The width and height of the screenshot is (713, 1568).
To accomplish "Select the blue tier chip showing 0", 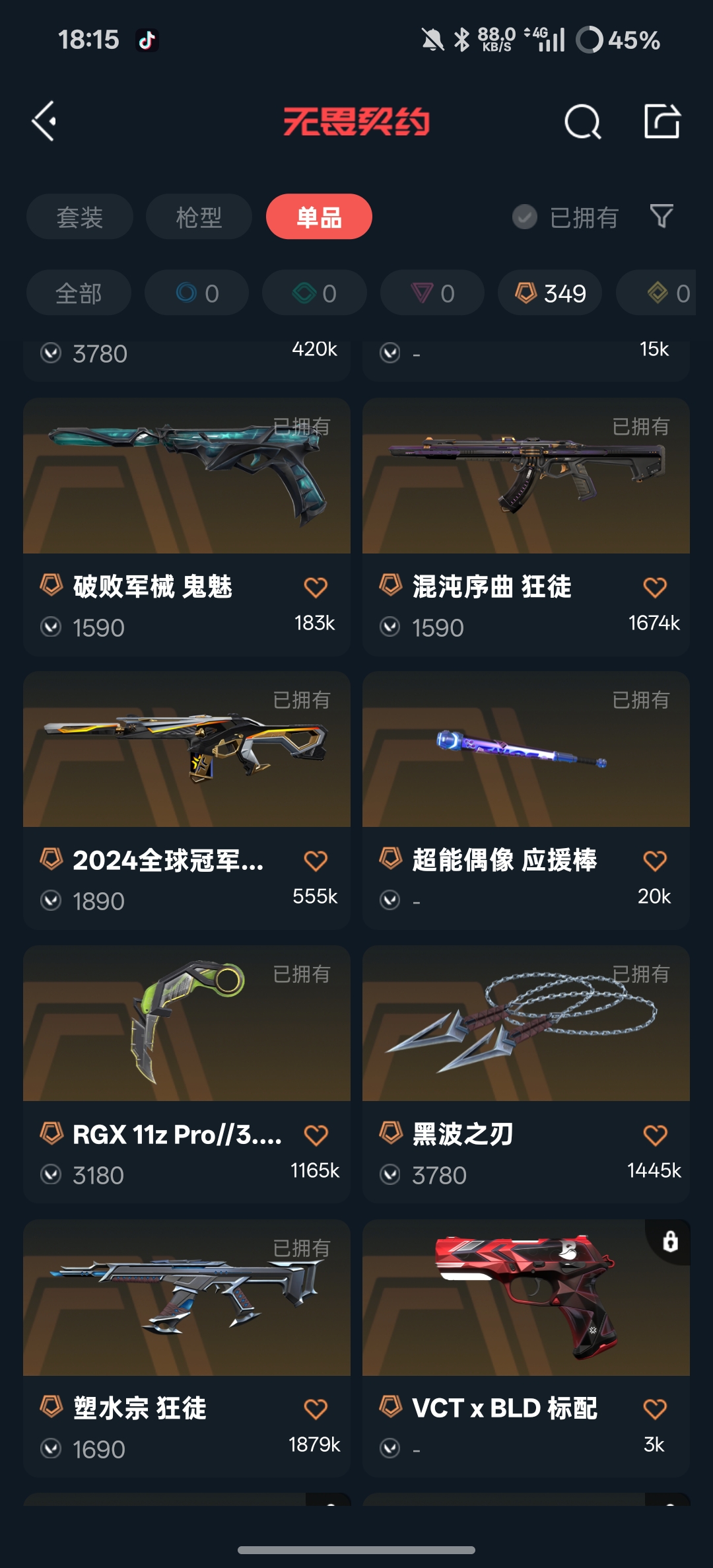I will click(197, 293).
